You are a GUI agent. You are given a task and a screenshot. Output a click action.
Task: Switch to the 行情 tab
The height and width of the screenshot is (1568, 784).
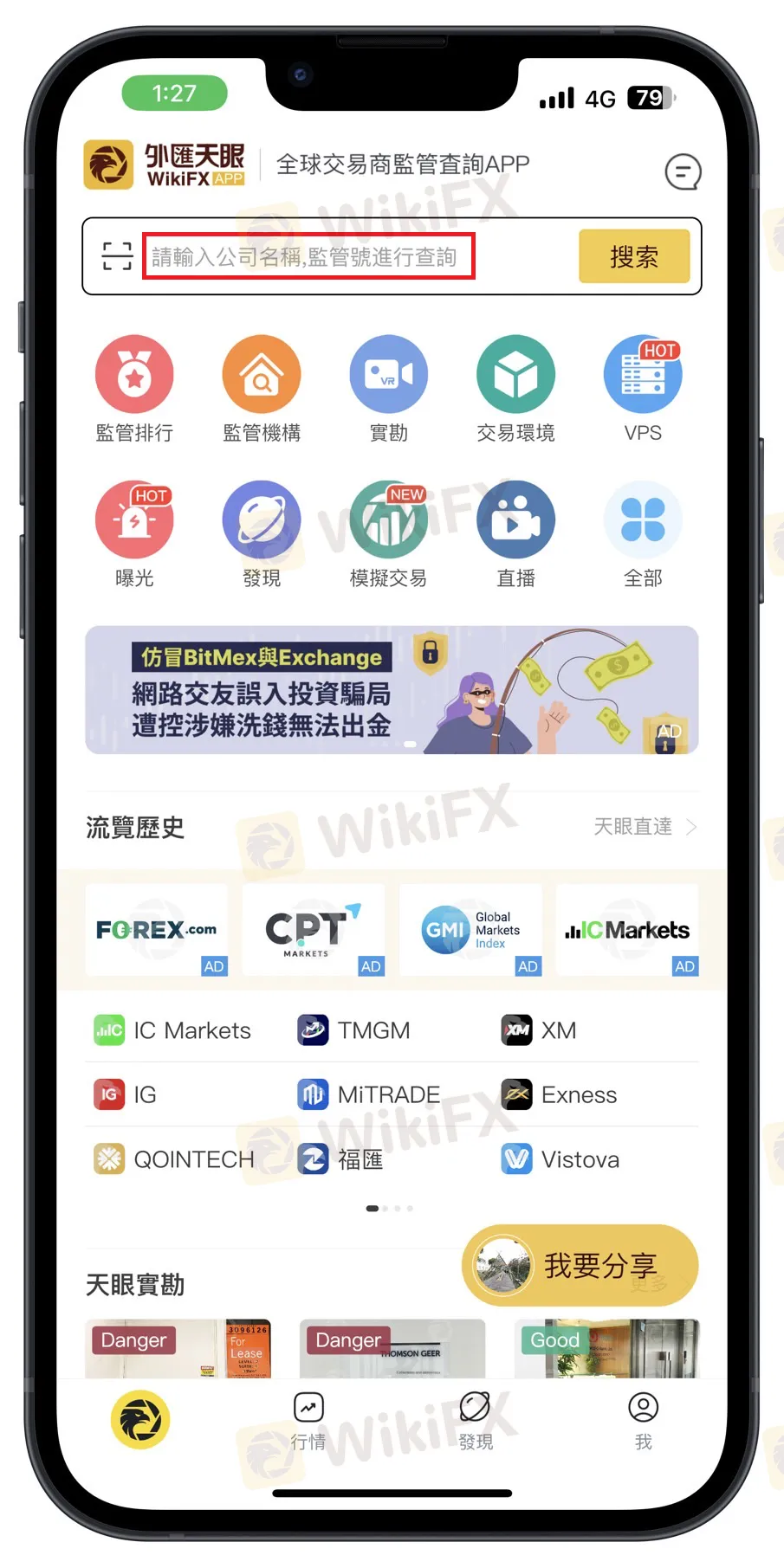[x=308, y=1420]
